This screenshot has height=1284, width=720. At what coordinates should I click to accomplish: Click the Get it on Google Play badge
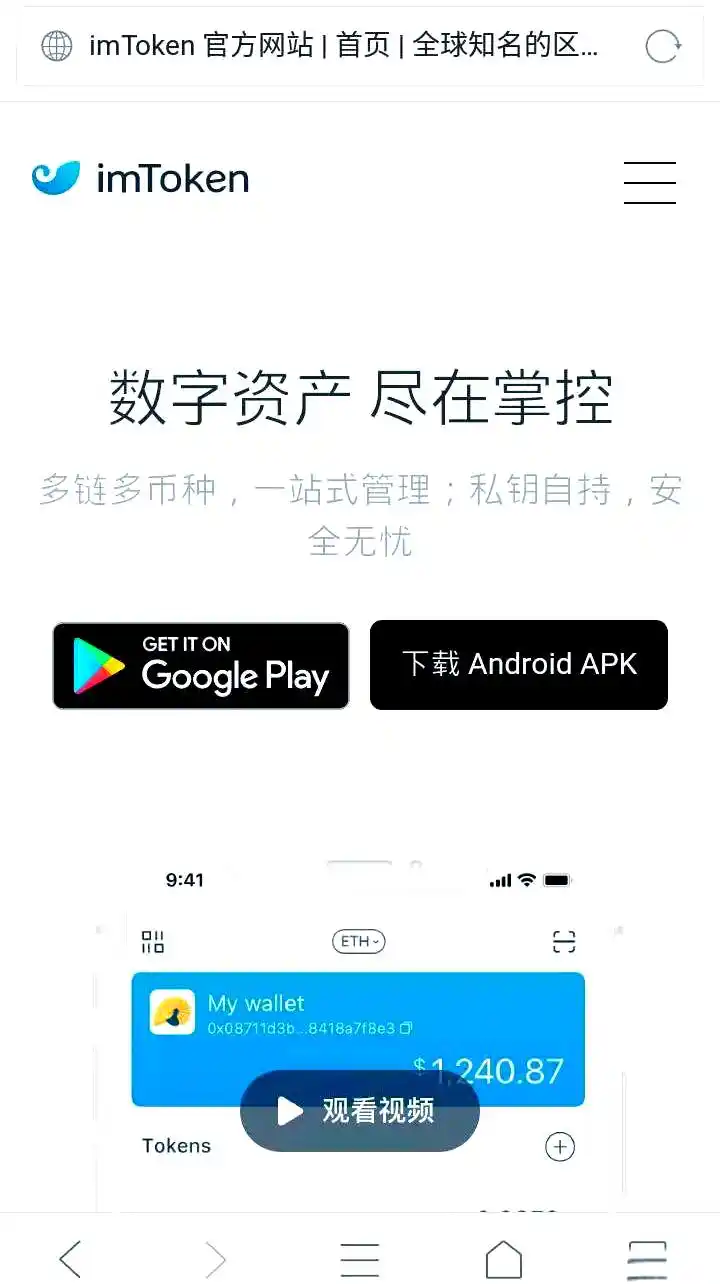(x=200, y=665)
